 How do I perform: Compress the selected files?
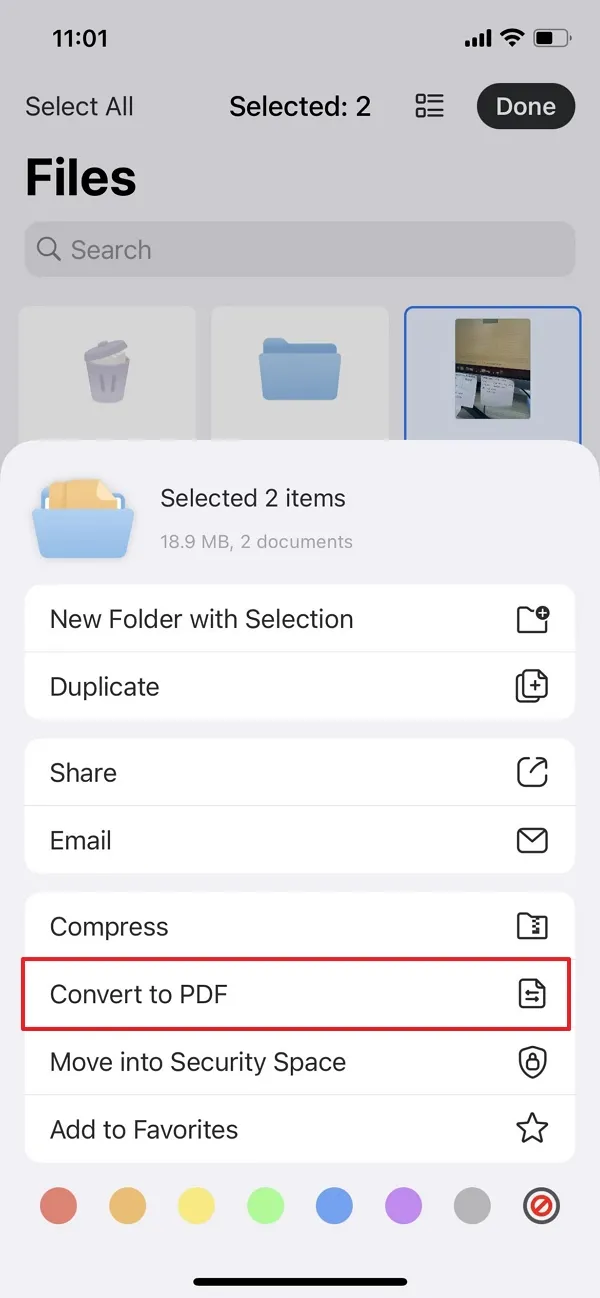(300, 927)
